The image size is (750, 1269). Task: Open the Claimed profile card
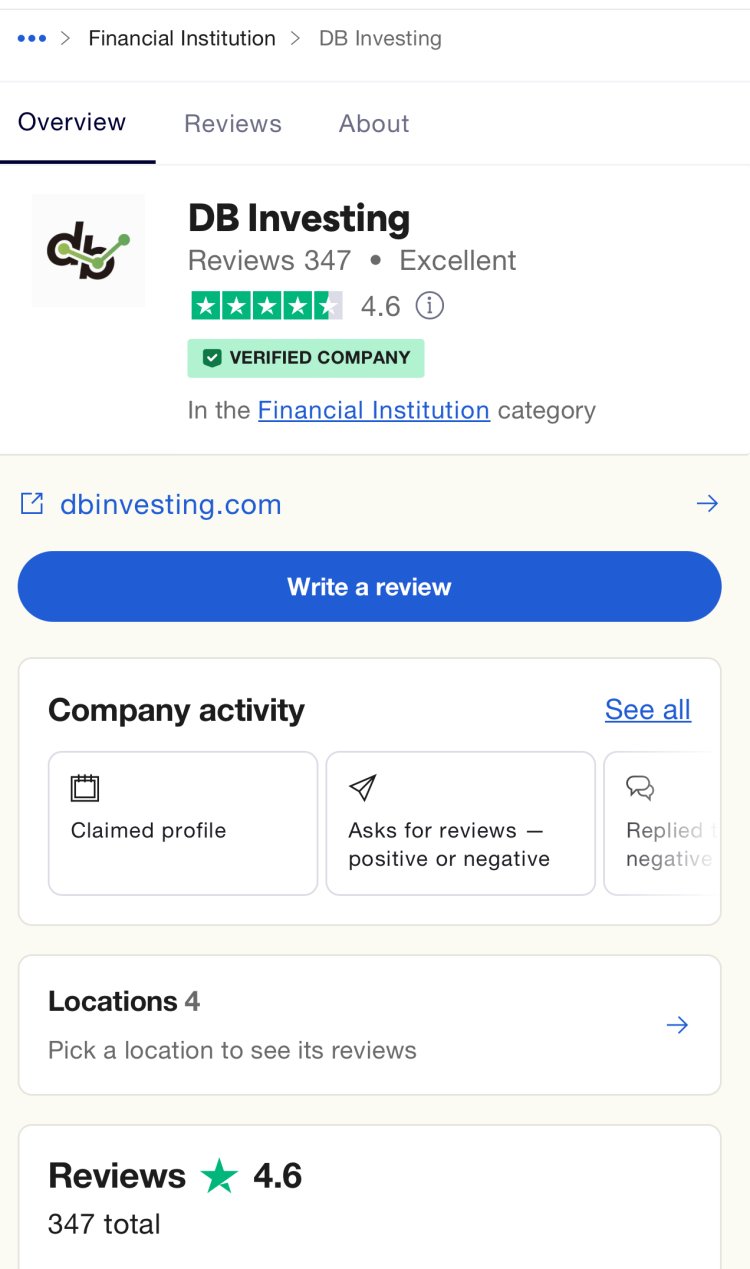coord(183,823)
